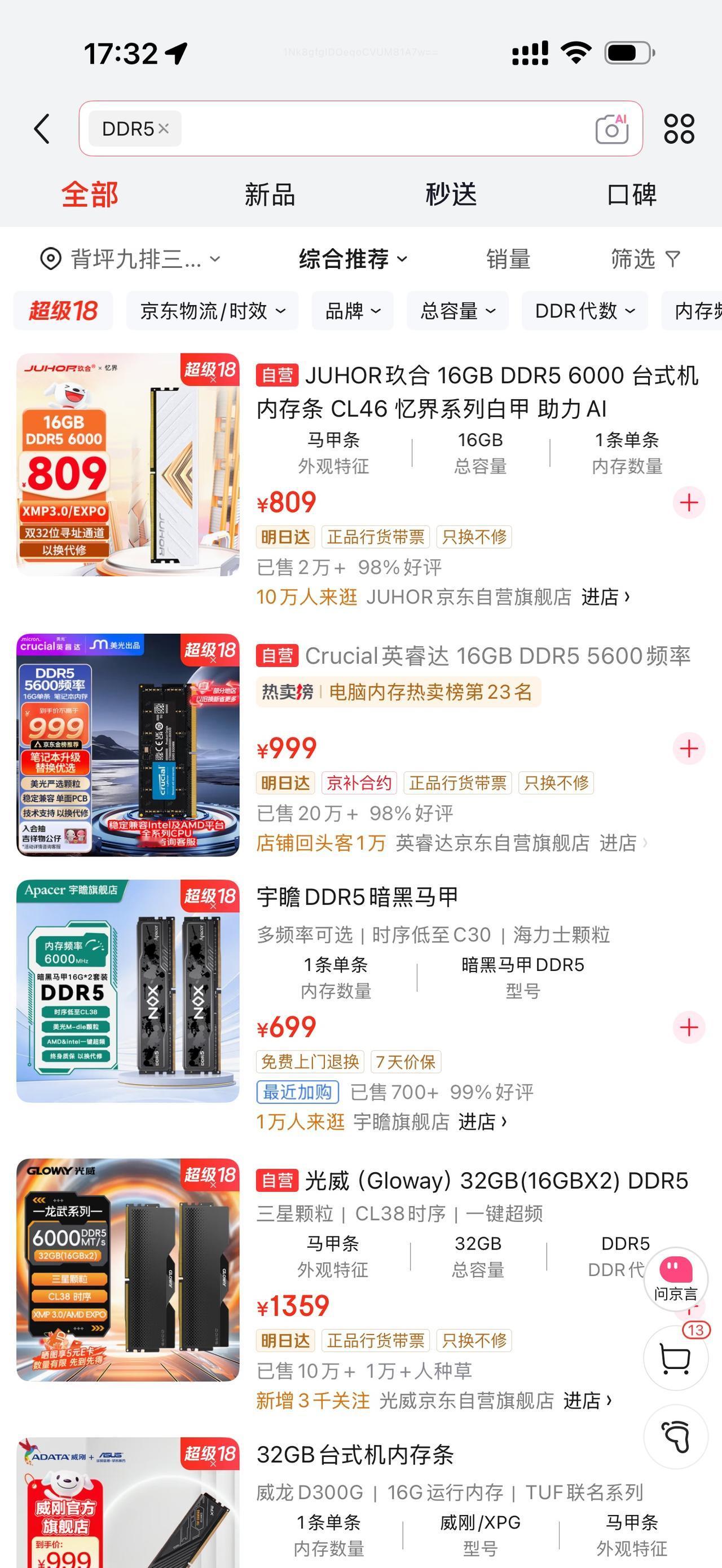Expand the 品牌 filter dropdown
Image resolution: width=722 pixels, height=1568 pixels.
(x=352, y=311)
